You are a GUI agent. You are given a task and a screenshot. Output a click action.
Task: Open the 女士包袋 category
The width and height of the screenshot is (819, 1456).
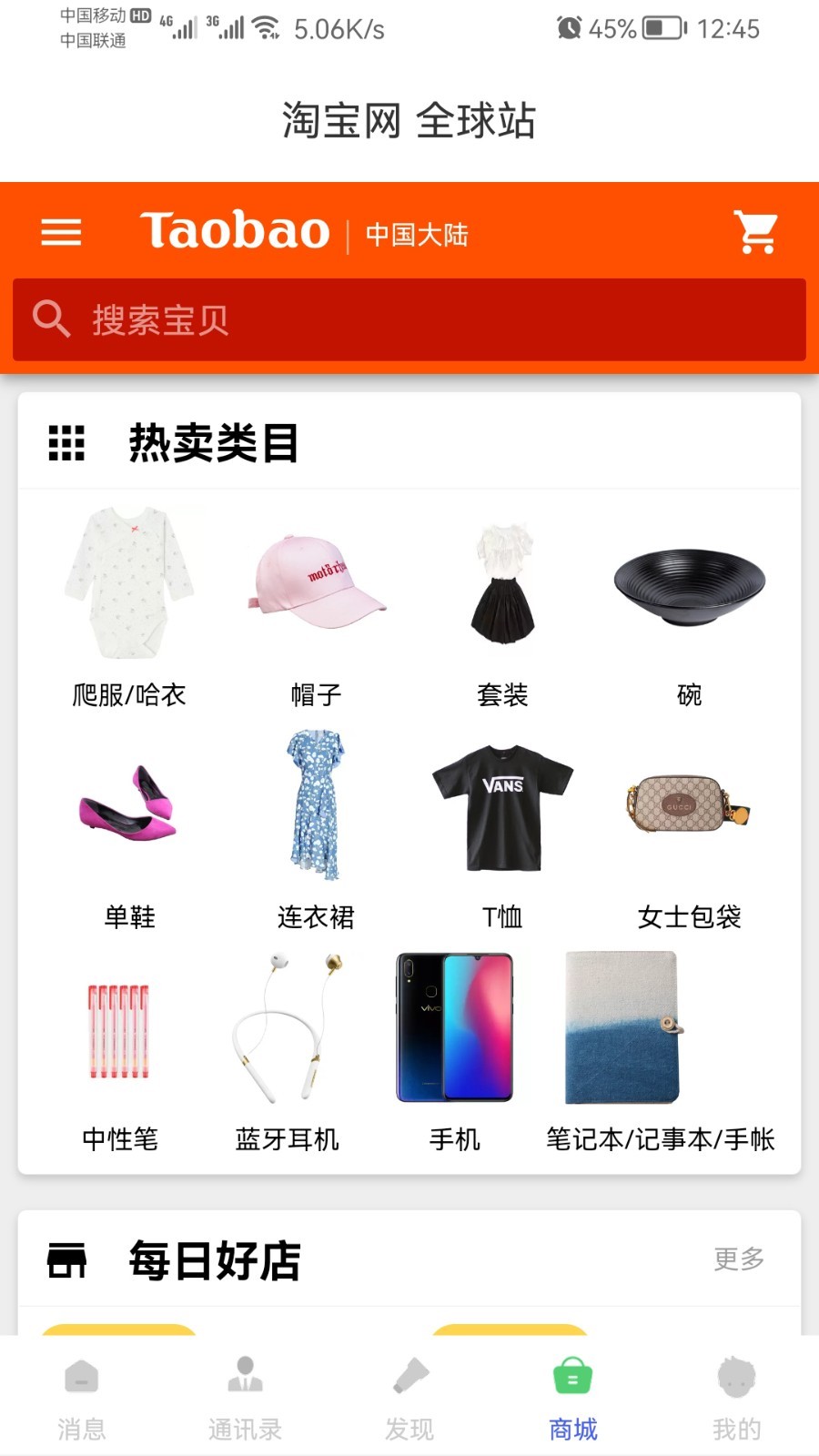pyautogui.click(x=689, y=828)
